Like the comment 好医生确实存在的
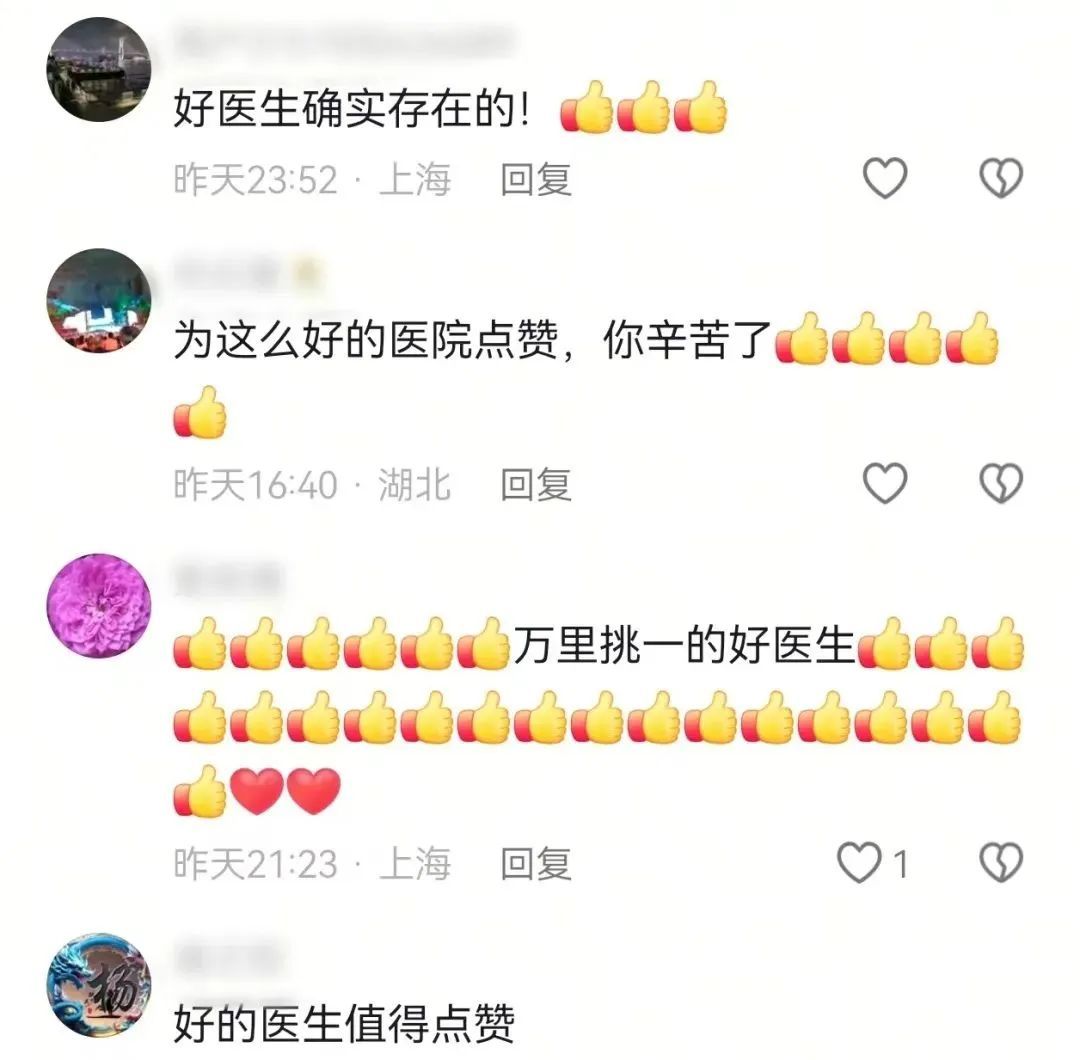 pos(884,179)
